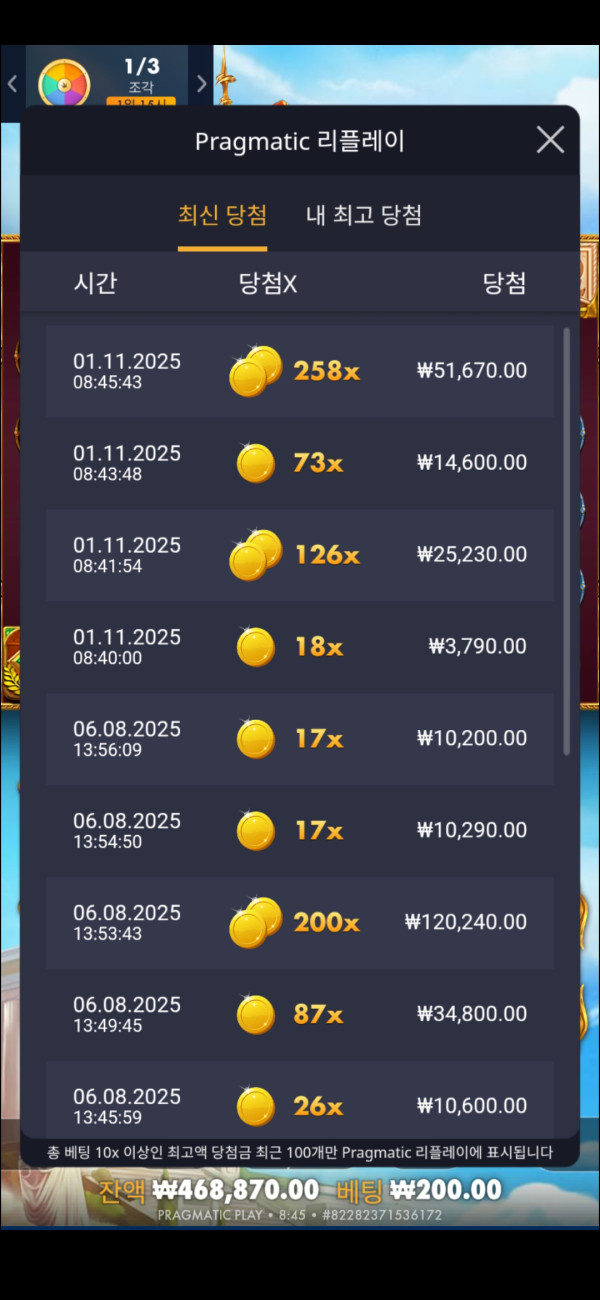Open the 200x replay worth ₩120,240.00
Viewport: 600px width, 1300px height.
pyautogui.click(x=299, y=923)
